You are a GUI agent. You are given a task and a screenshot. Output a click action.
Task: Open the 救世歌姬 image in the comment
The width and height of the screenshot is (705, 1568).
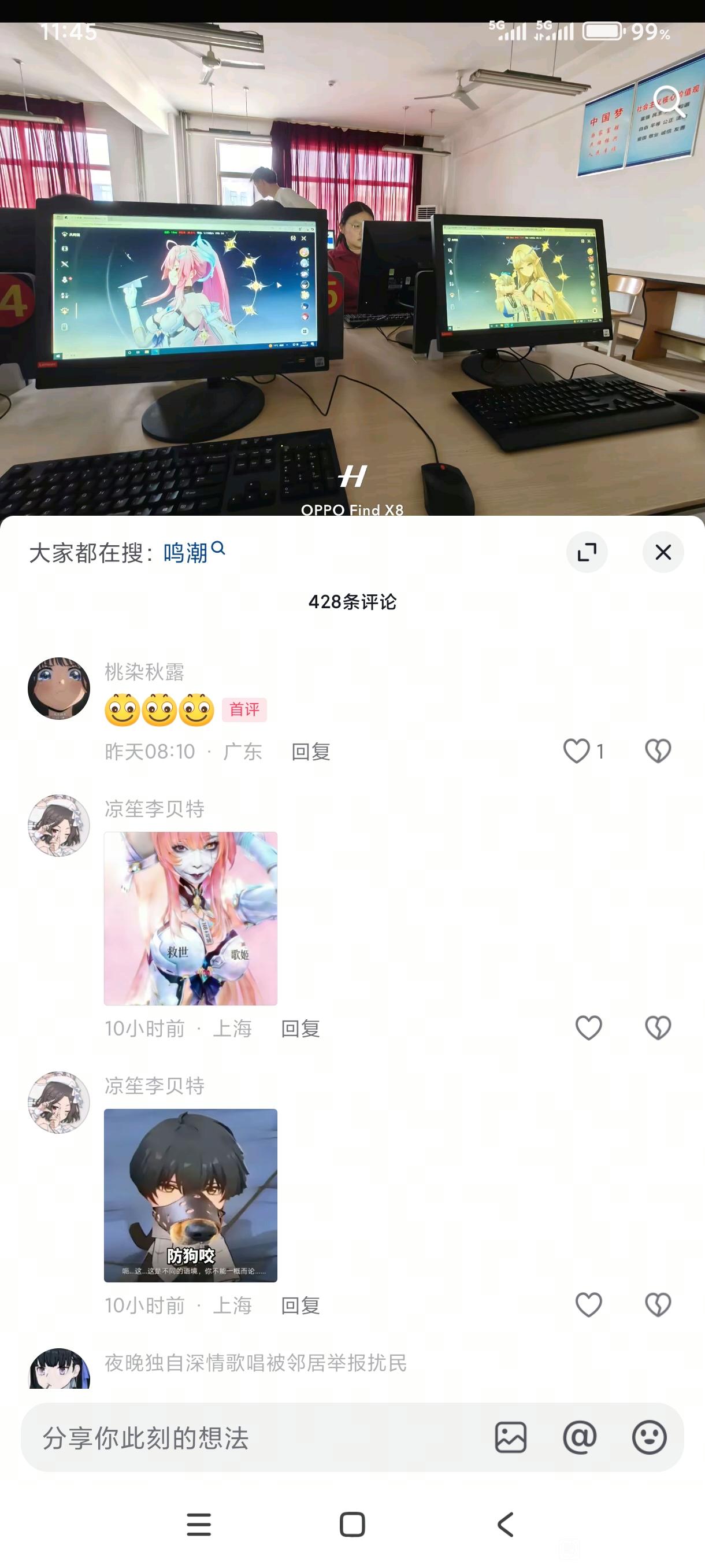click(x=190, y=919)
